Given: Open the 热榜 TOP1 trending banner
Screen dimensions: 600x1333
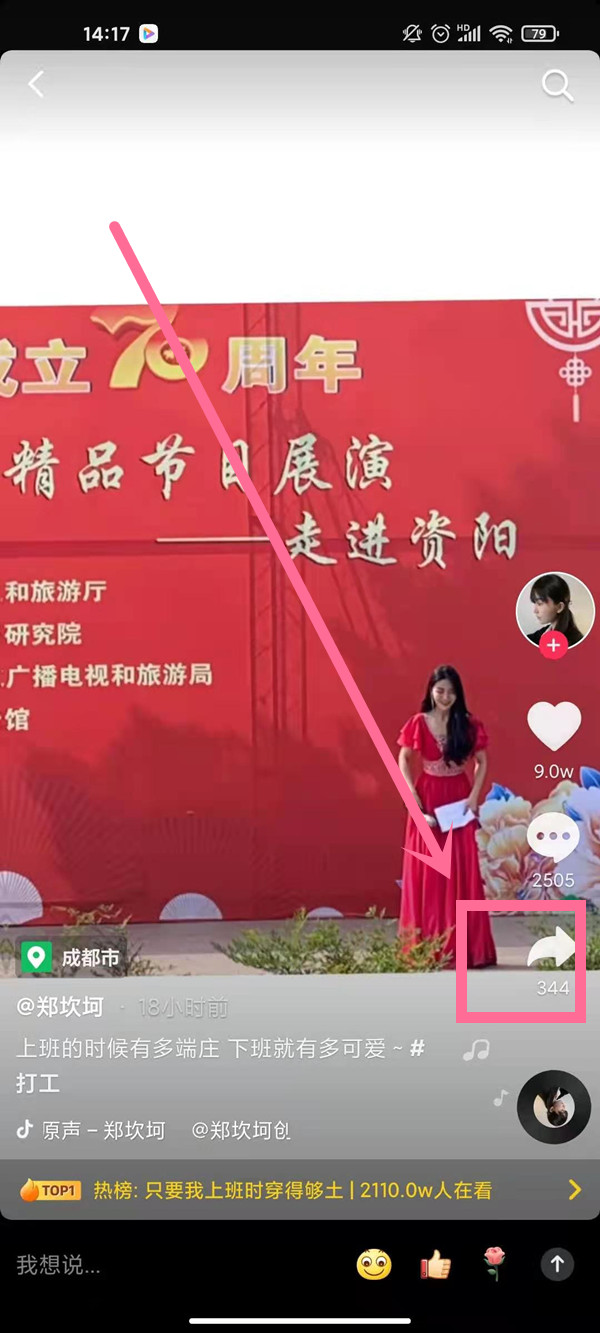Looking at the screenshot, I should point(300,1190).
